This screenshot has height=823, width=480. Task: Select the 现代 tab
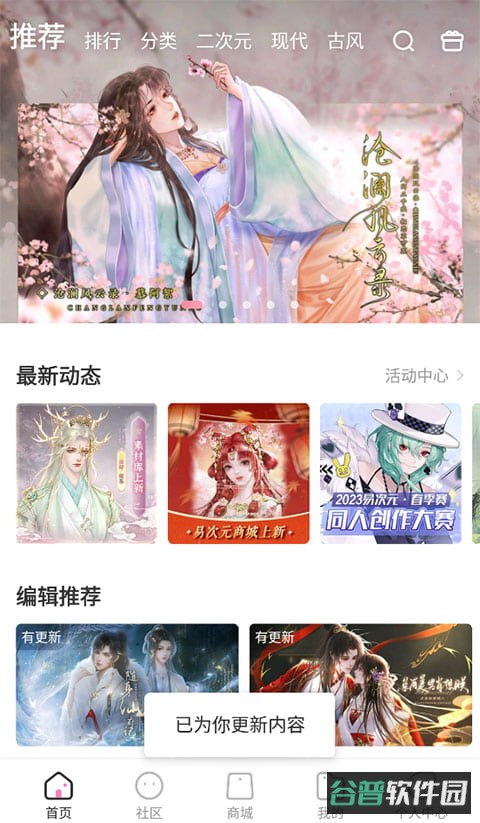click(289, 41)
